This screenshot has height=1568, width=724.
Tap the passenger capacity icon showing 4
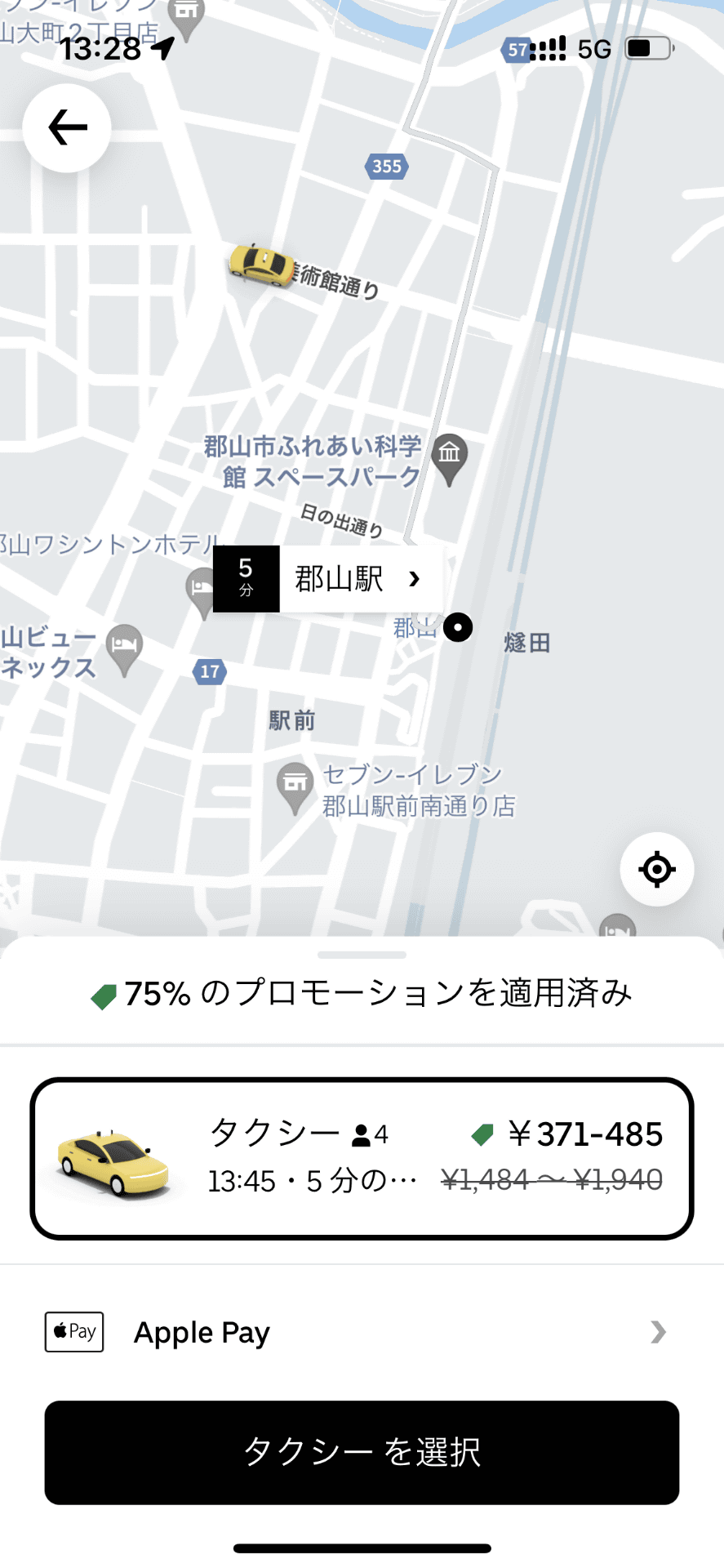click(x=361, y=1134)
